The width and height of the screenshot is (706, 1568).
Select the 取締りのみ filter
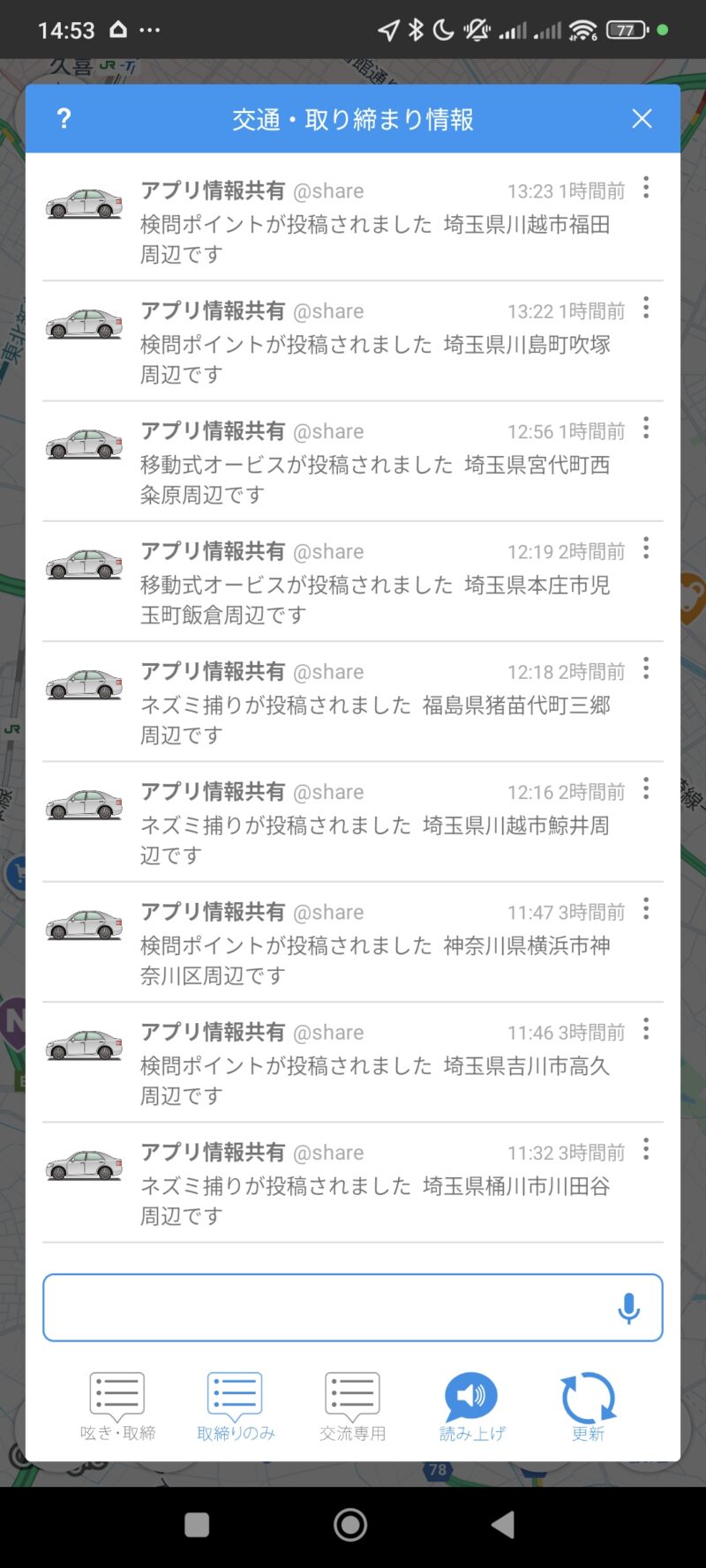point(236,1407)
